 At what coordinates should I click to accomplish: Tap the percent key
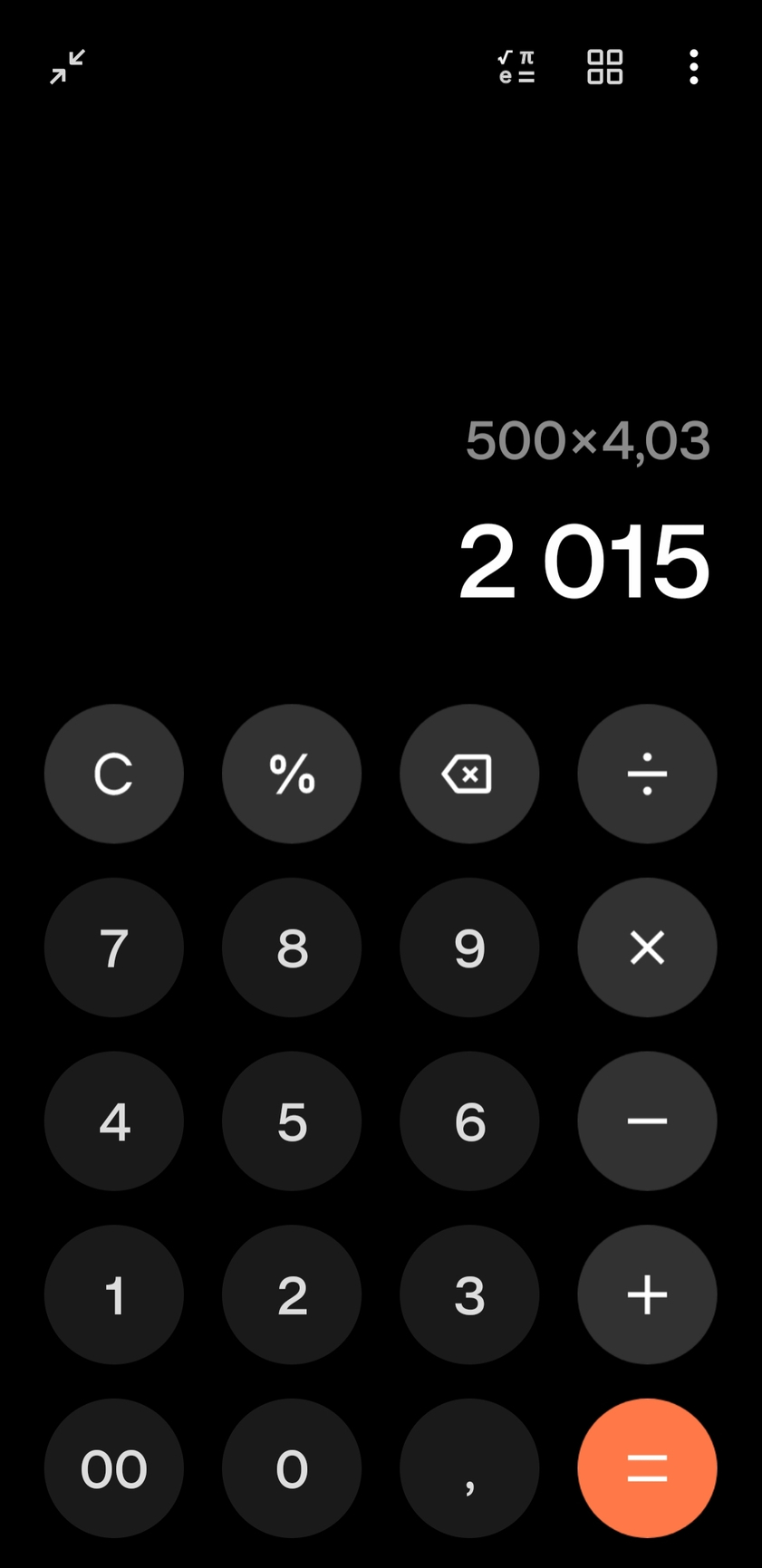[x=292, y=774]
